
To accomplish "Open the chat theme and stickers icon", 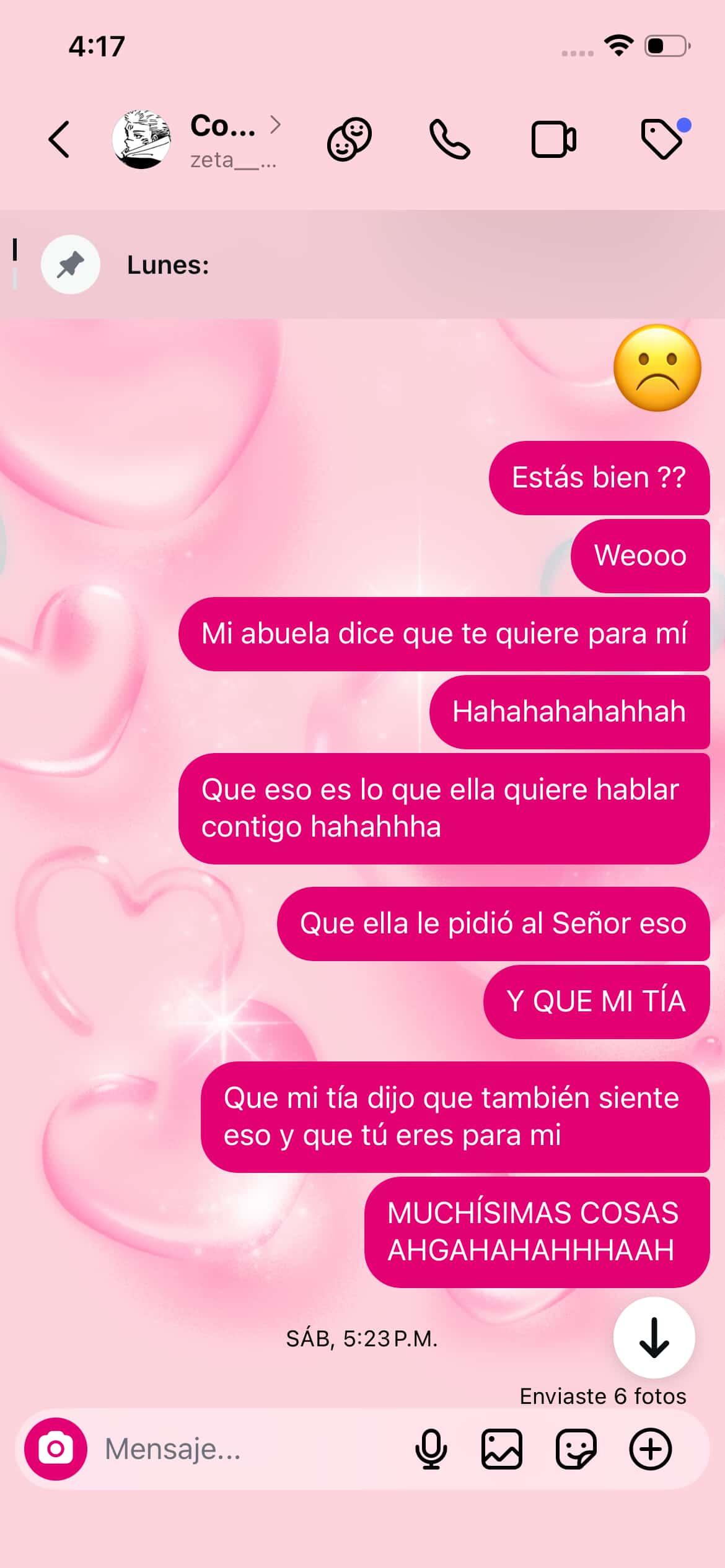I will (349, 139).
